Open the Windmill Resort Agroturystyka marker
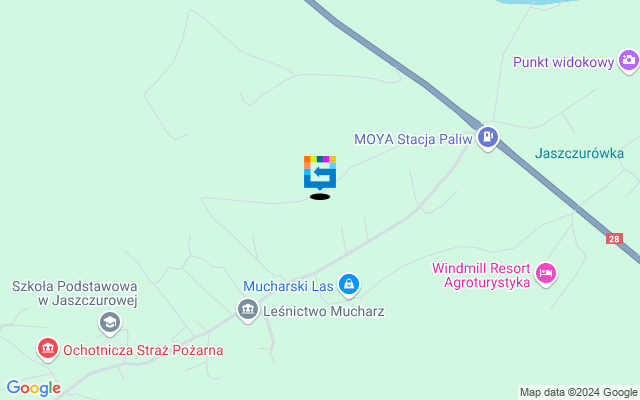The width and height of the screenshot is (640, 400). [x=545, y=273]
